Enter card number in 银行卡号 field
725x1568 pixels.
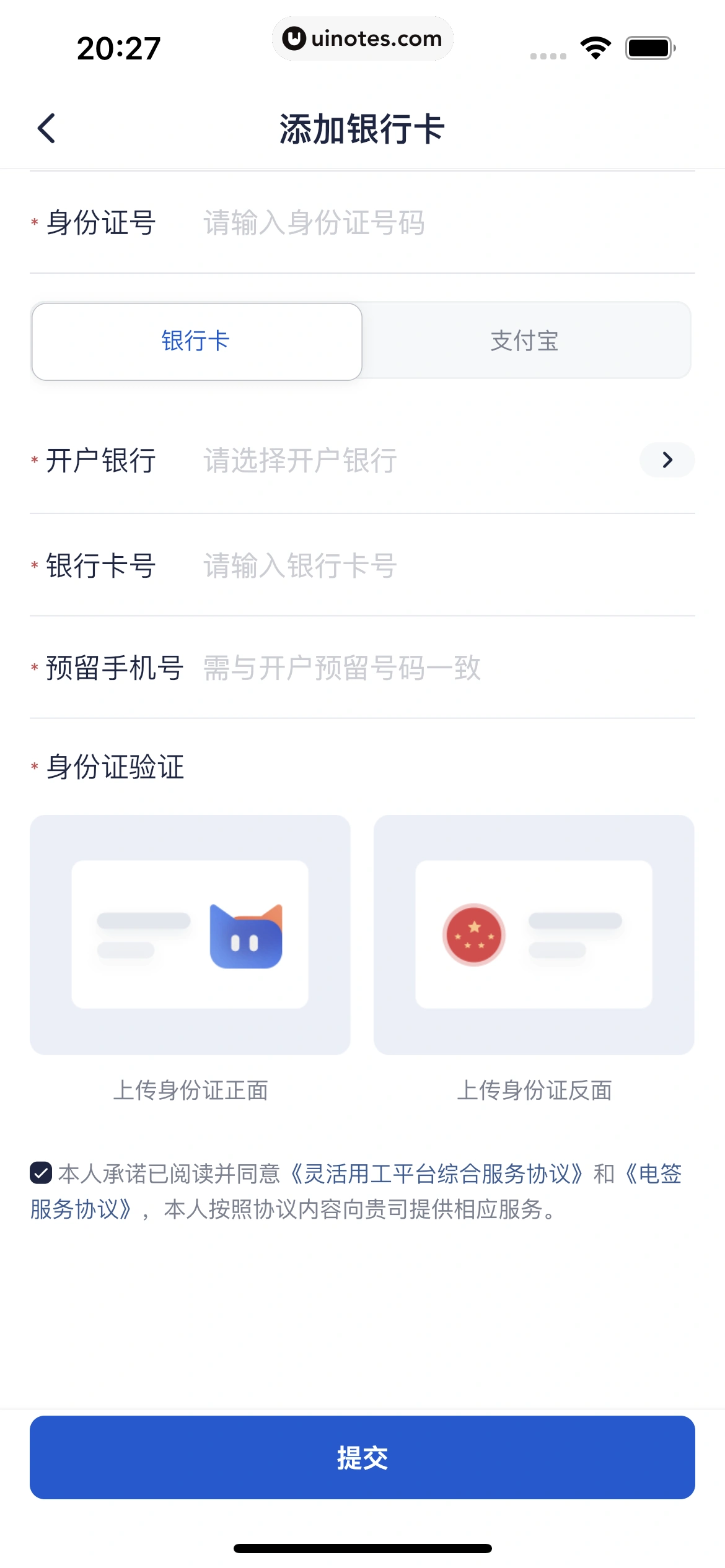pos(434,566)
